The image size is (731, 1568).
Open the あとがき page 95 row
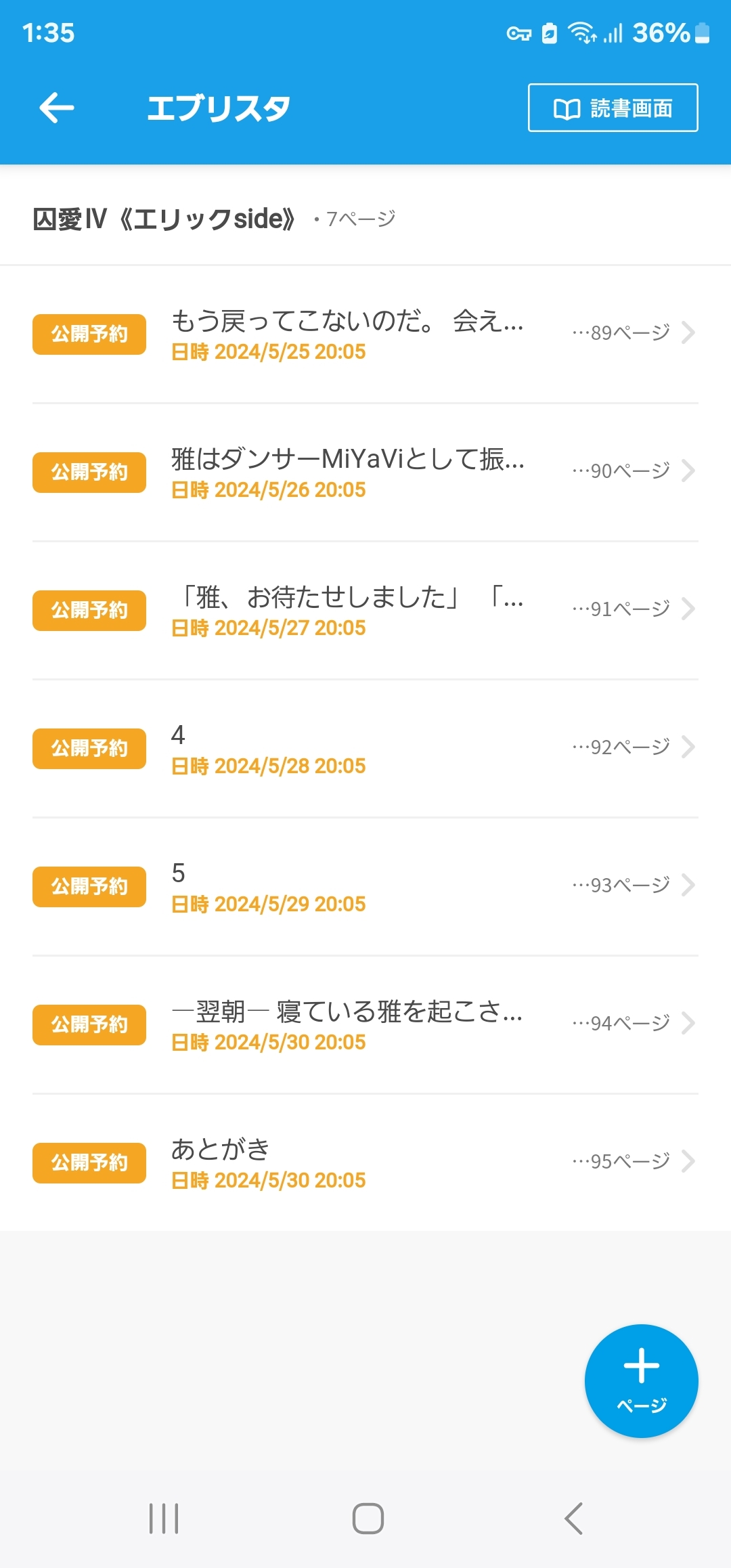pyautogui.click(x=365, y=1163)
